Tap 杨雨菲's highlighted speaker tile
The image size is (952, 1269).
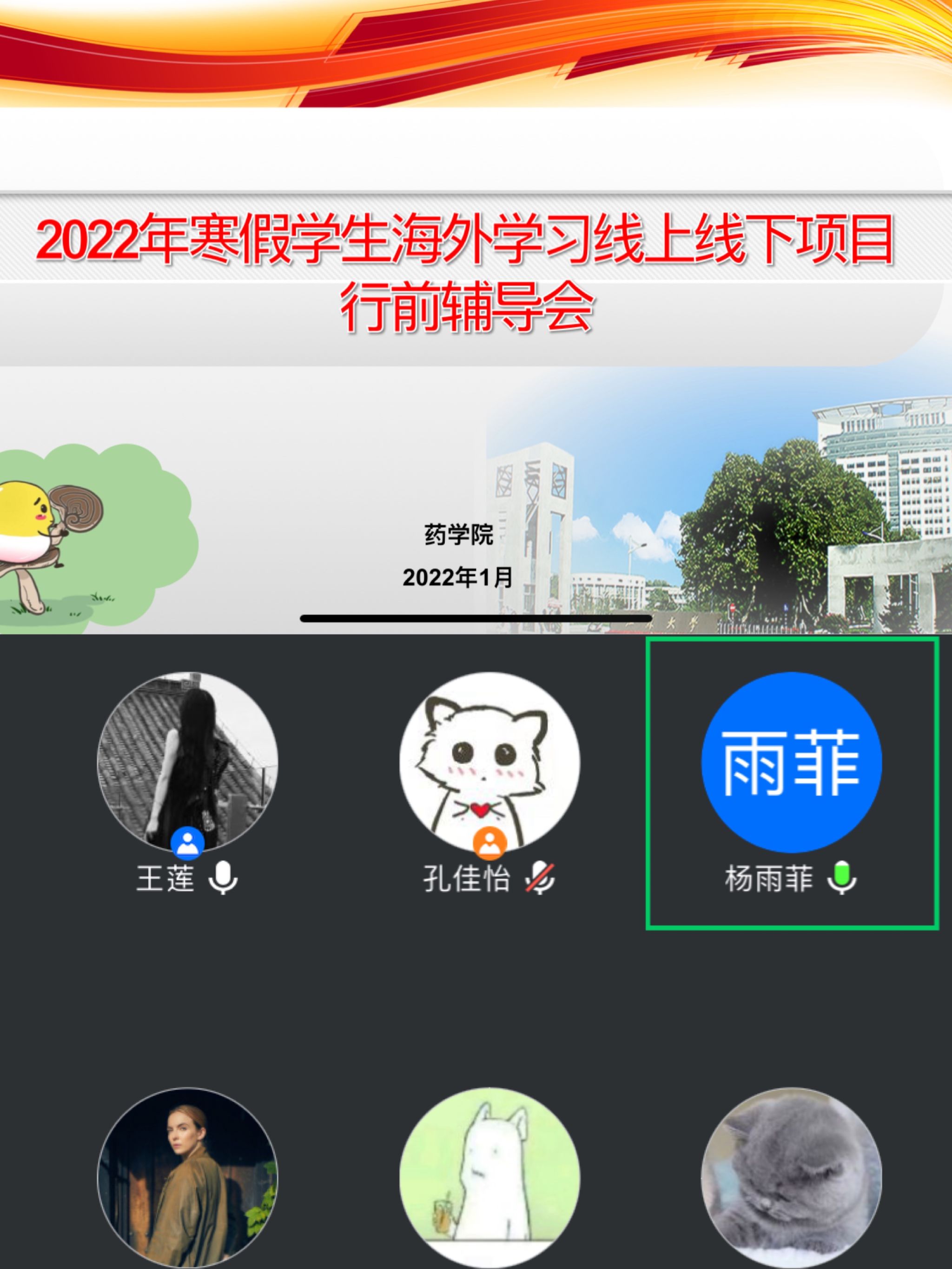click(x=792, y=783)
